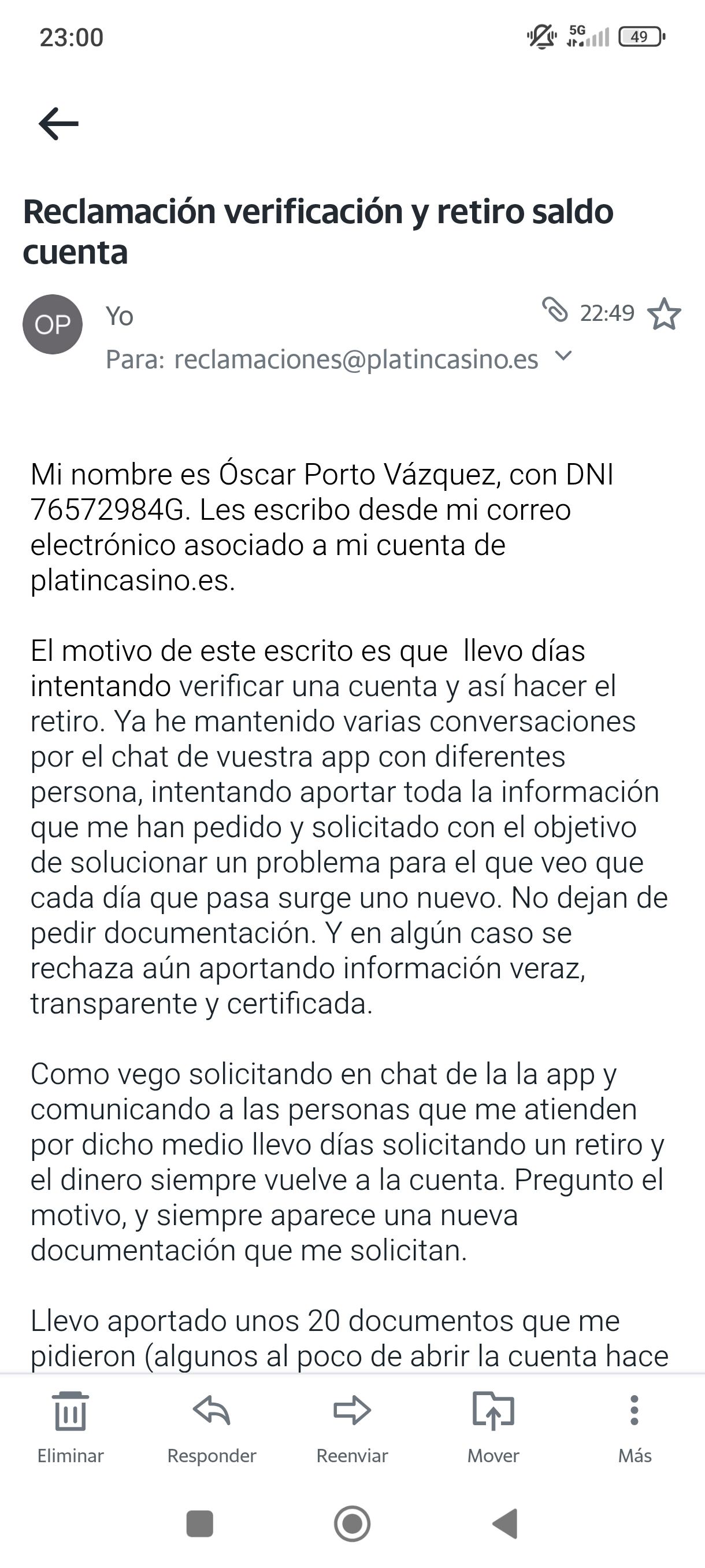Go back to the inbox list
Image resolution: width=705 pixels, height=1568 pixels.
click(58, 124)
